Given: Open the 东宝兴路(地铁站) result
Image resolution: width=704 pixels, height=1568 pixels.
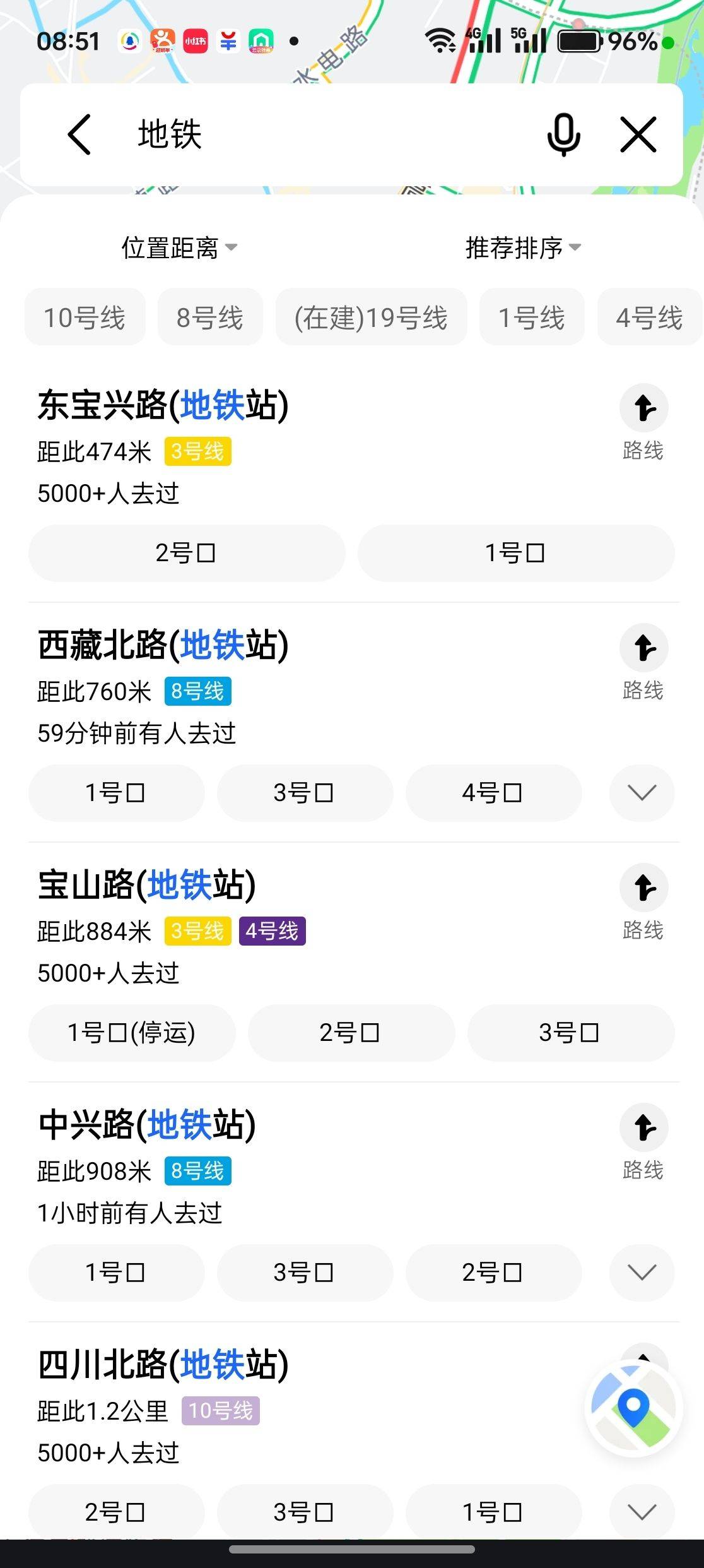Looking at the screenshot, I should coord(163,405).
